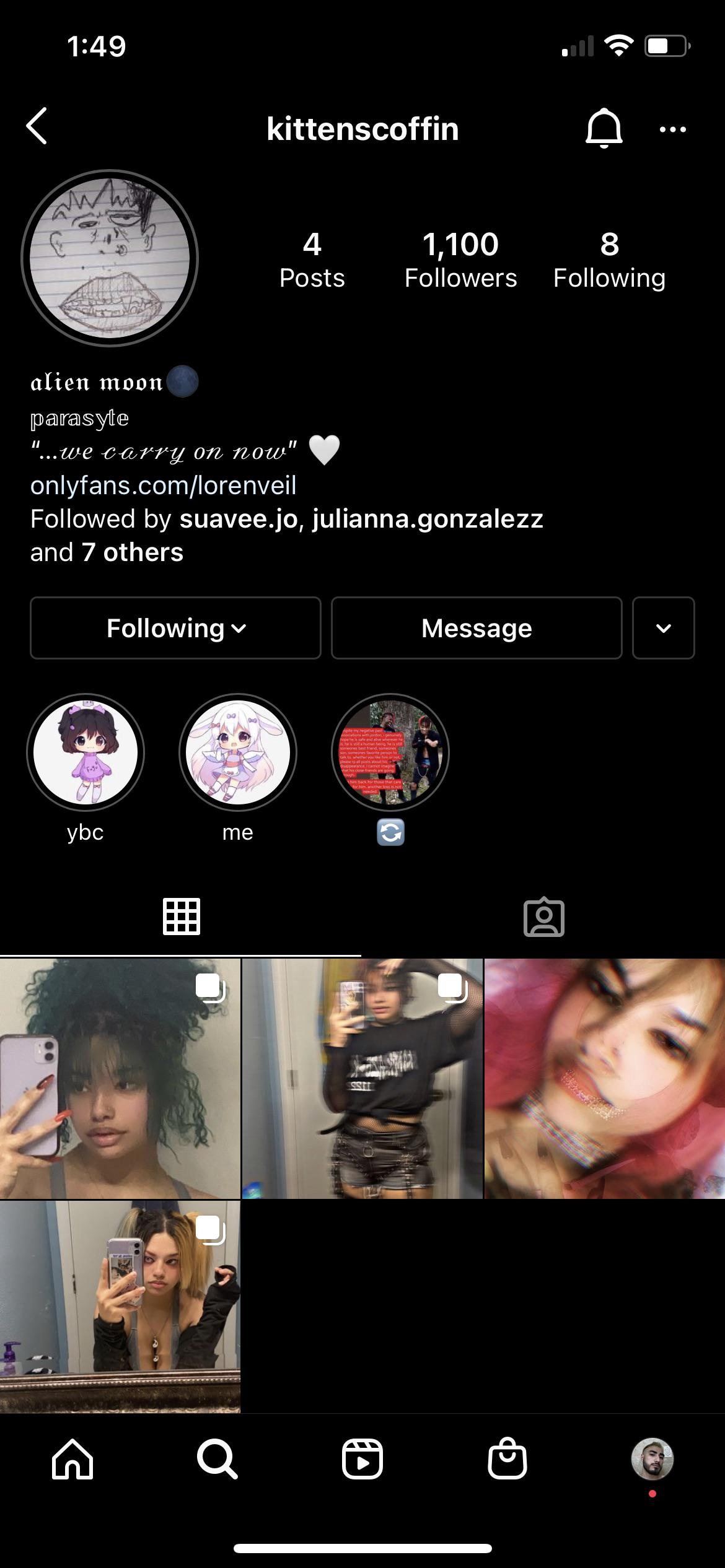The width and height of the screenshot is (725, 1568).
Task: Open the red-text story highlight
Action: point(390,752)
